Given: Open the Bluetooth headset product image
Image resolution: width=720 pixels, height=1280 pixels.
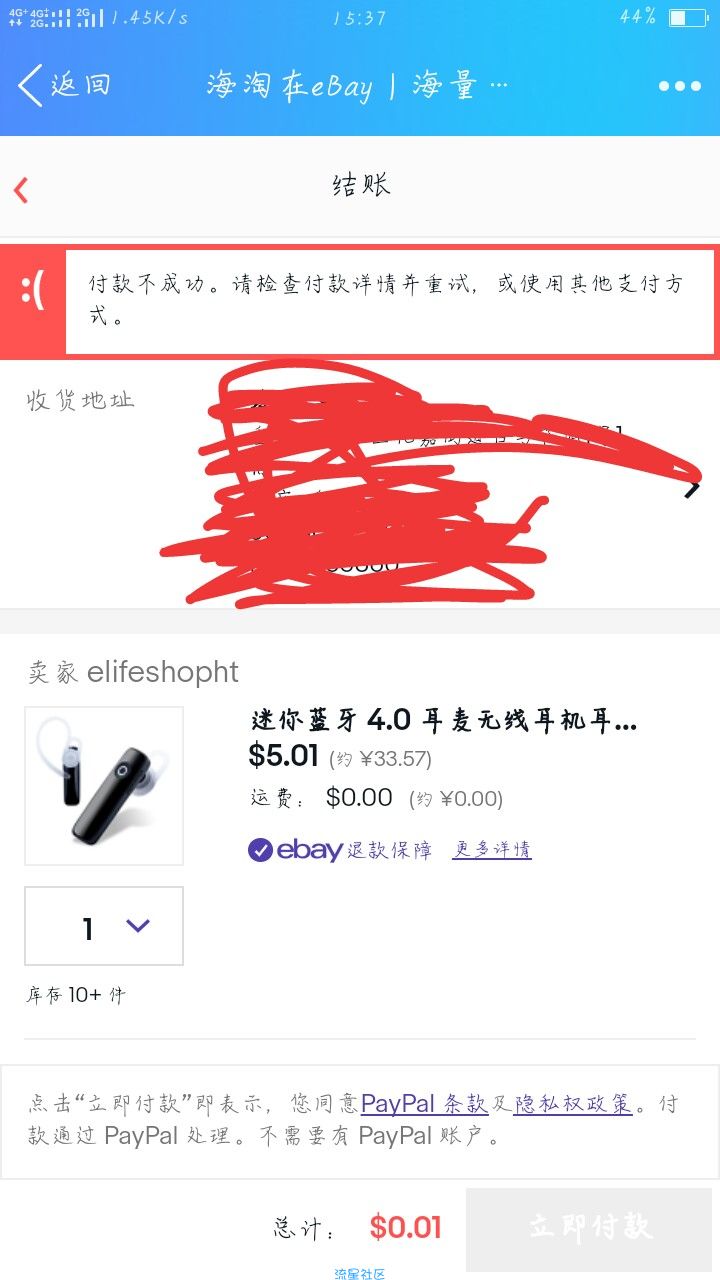Looking at the screenshot, I should (x=104, y=786).
